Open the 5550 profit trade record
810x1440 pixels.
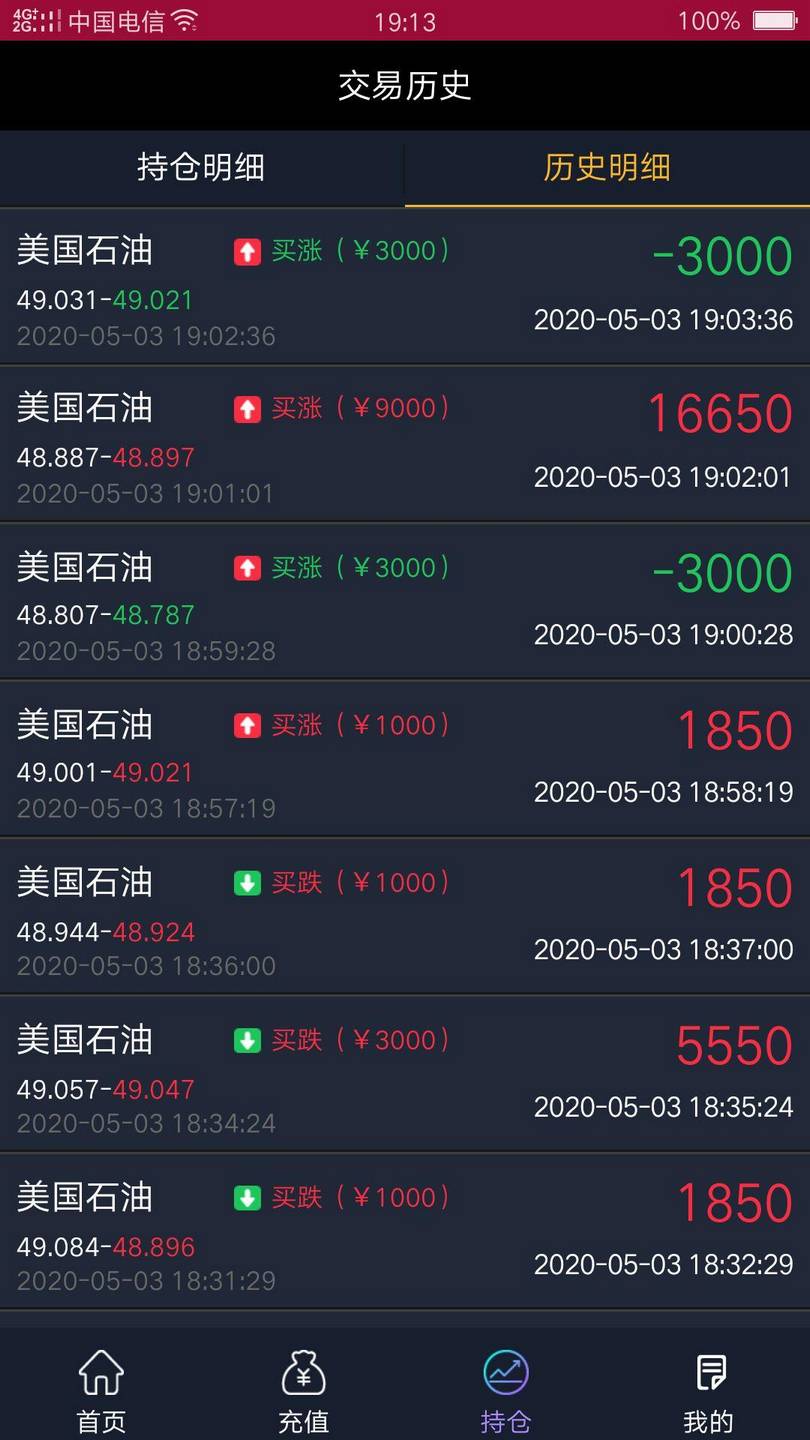(x=405, y=1074)
